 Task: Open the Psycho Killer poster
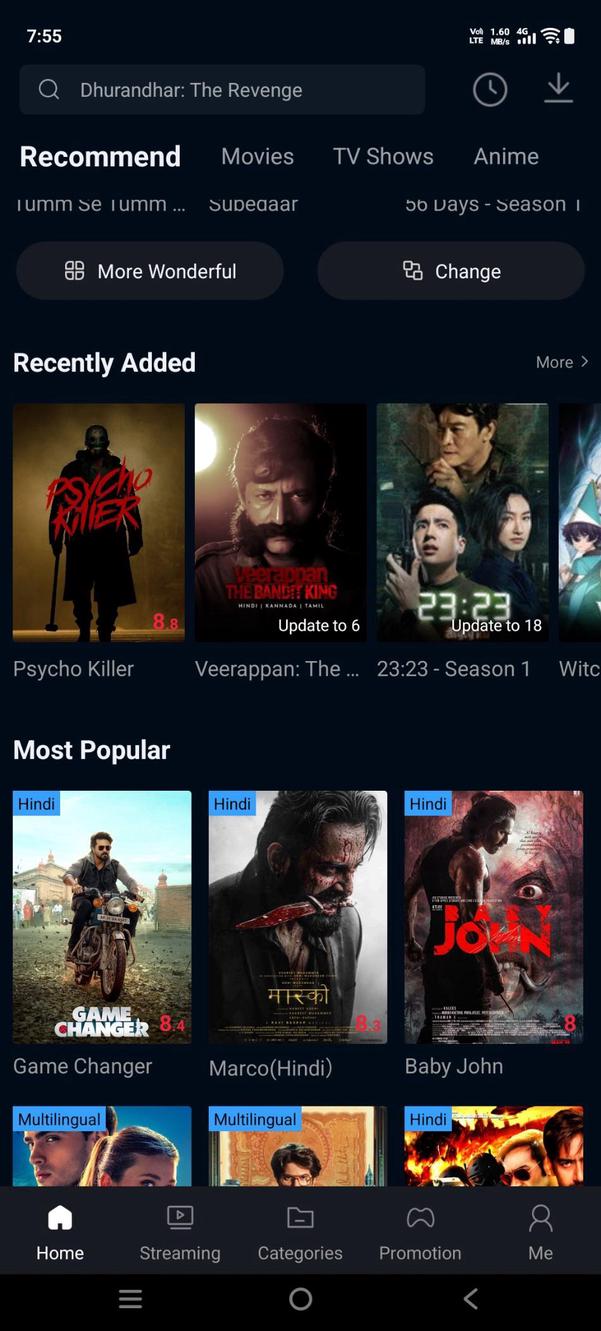[99, 522]
